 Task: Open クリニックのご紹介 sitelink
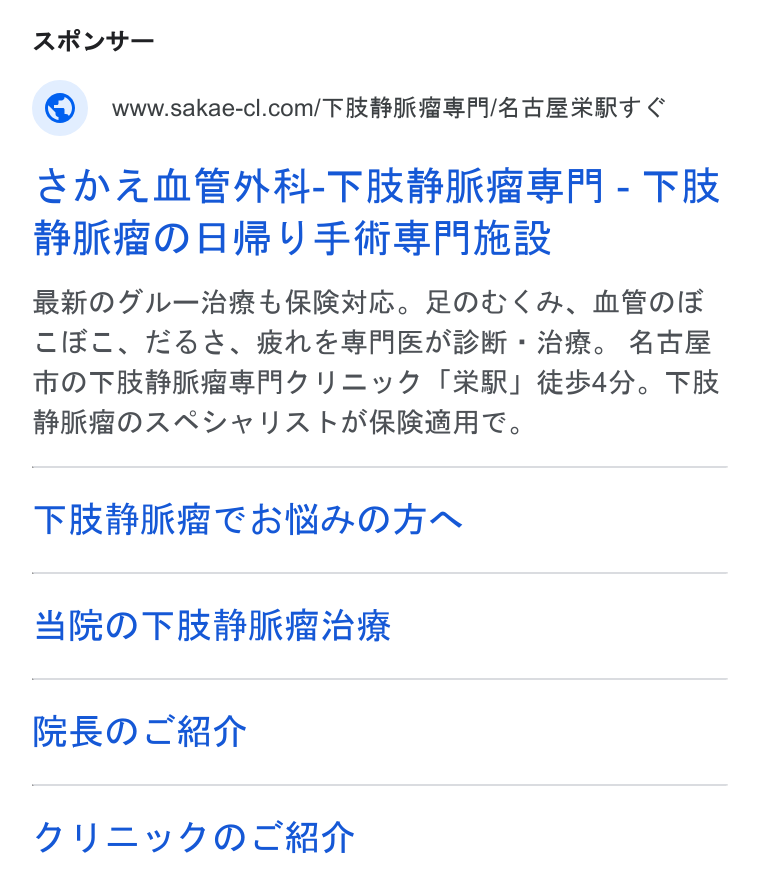194,837
